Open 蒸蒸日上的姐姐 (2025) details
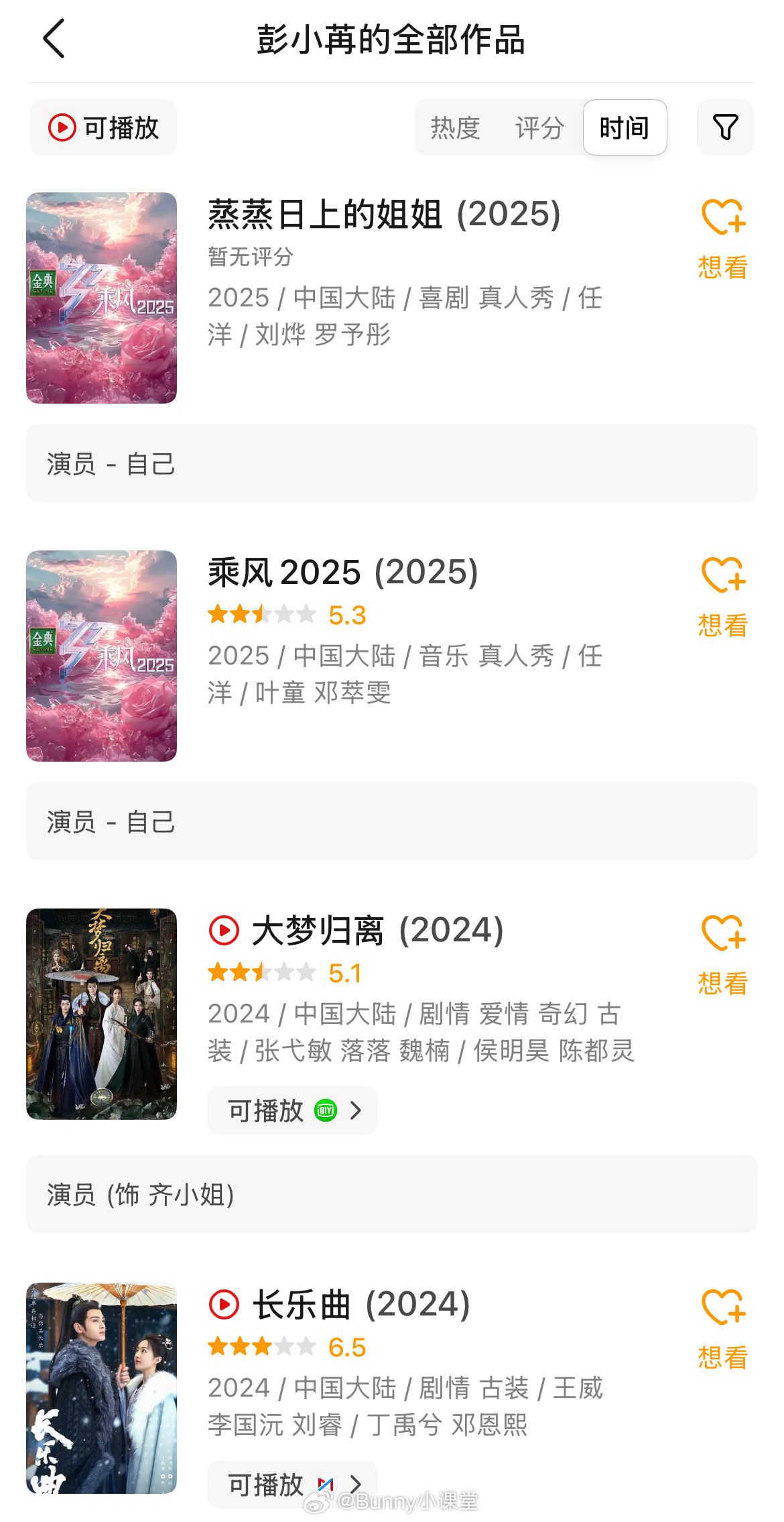The image size is (784, 1522). click(x=384, y=215)
